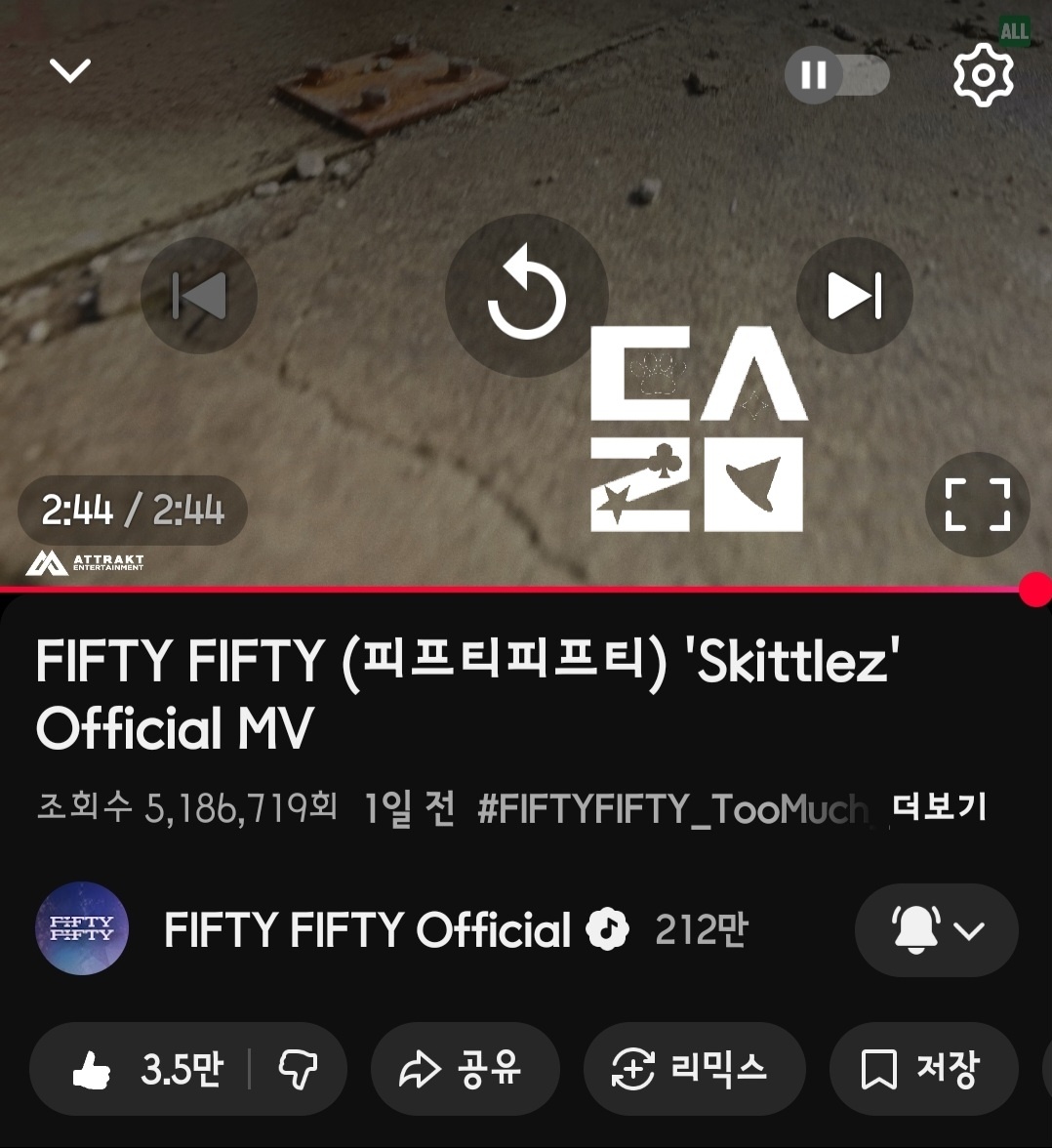The width and height of the screenshot is (1052, 1148).
Task: Minimize the video player with the down chevron
Action: (70, 70)
